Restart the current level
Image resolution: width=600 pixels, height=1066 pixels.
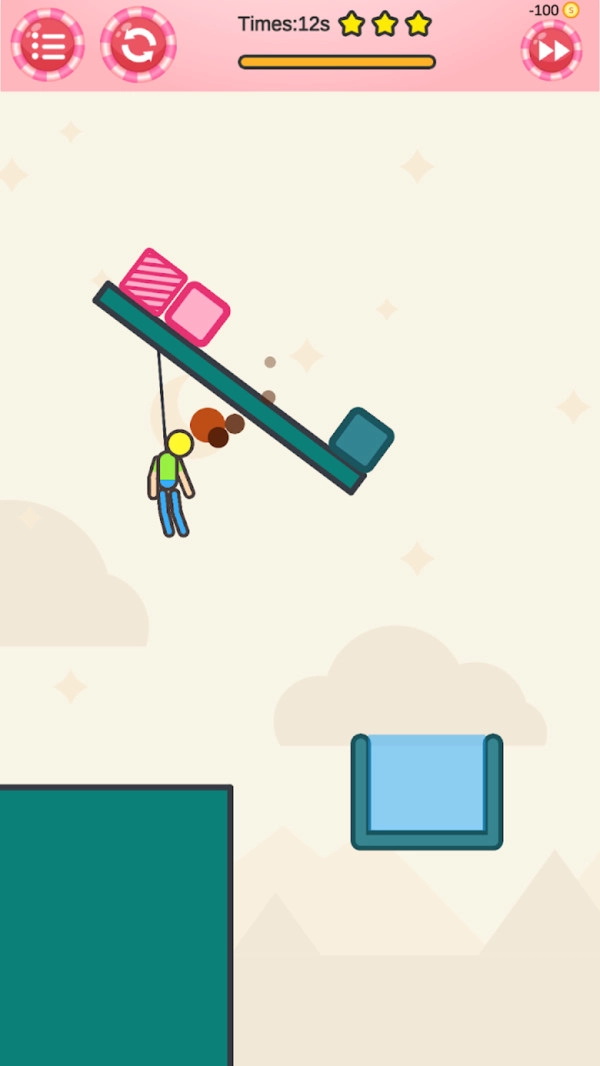138,45
